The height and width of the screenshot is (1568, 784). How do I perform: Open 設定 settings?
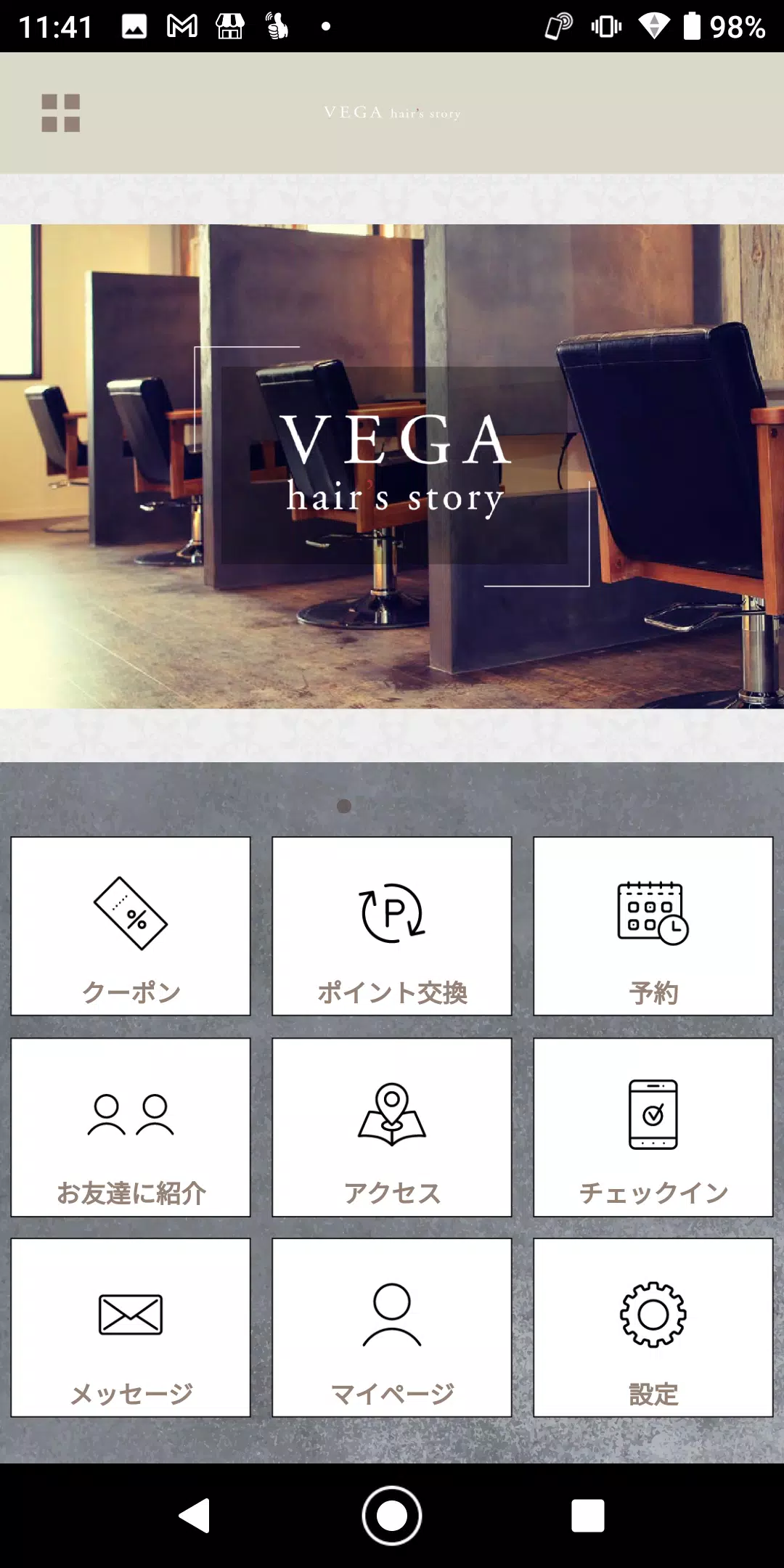(653, 1327)
